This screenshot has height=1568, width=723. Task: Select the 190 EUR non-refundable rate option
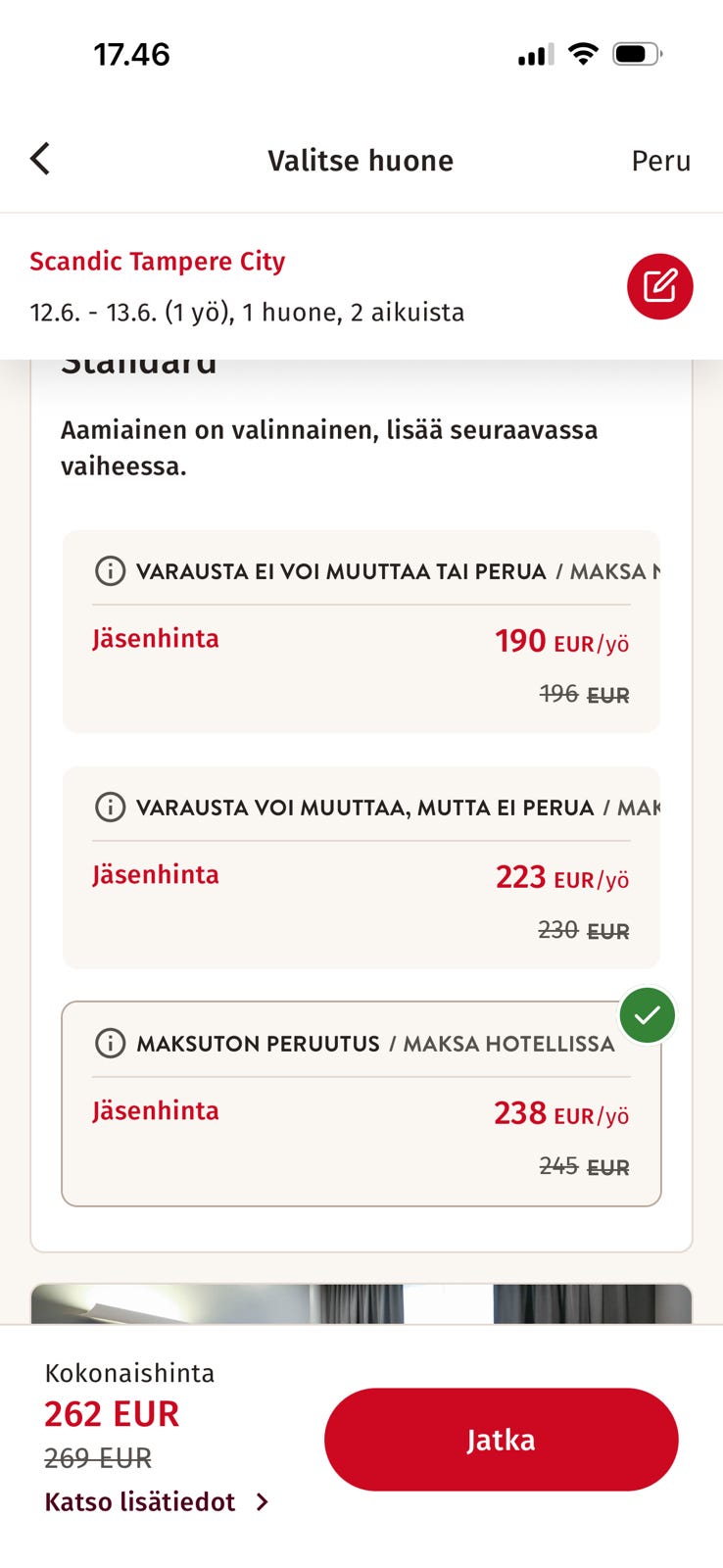click(361, 632)
